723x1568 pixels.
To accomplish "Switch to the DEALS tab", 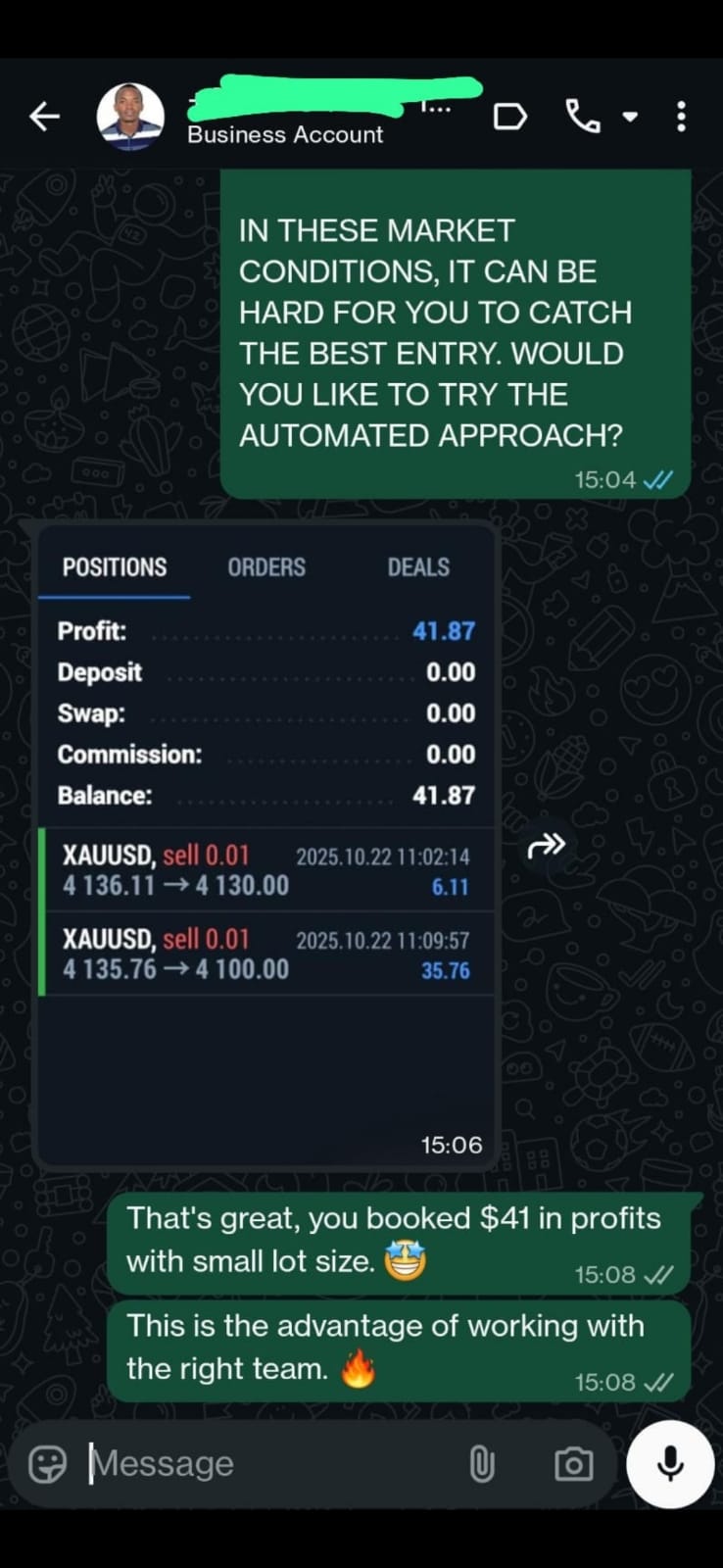I will (x=418, y=566).
